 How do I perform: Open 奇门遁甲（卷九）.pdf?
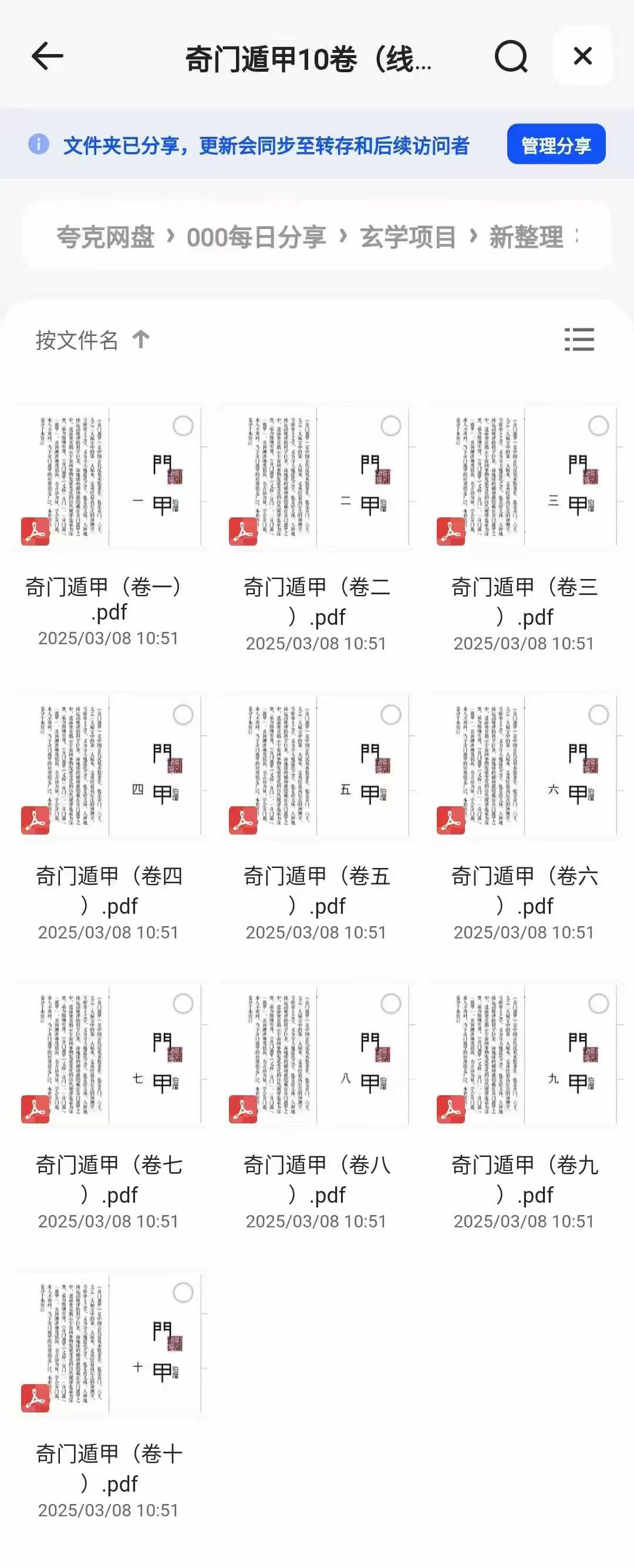[524, 1056]
